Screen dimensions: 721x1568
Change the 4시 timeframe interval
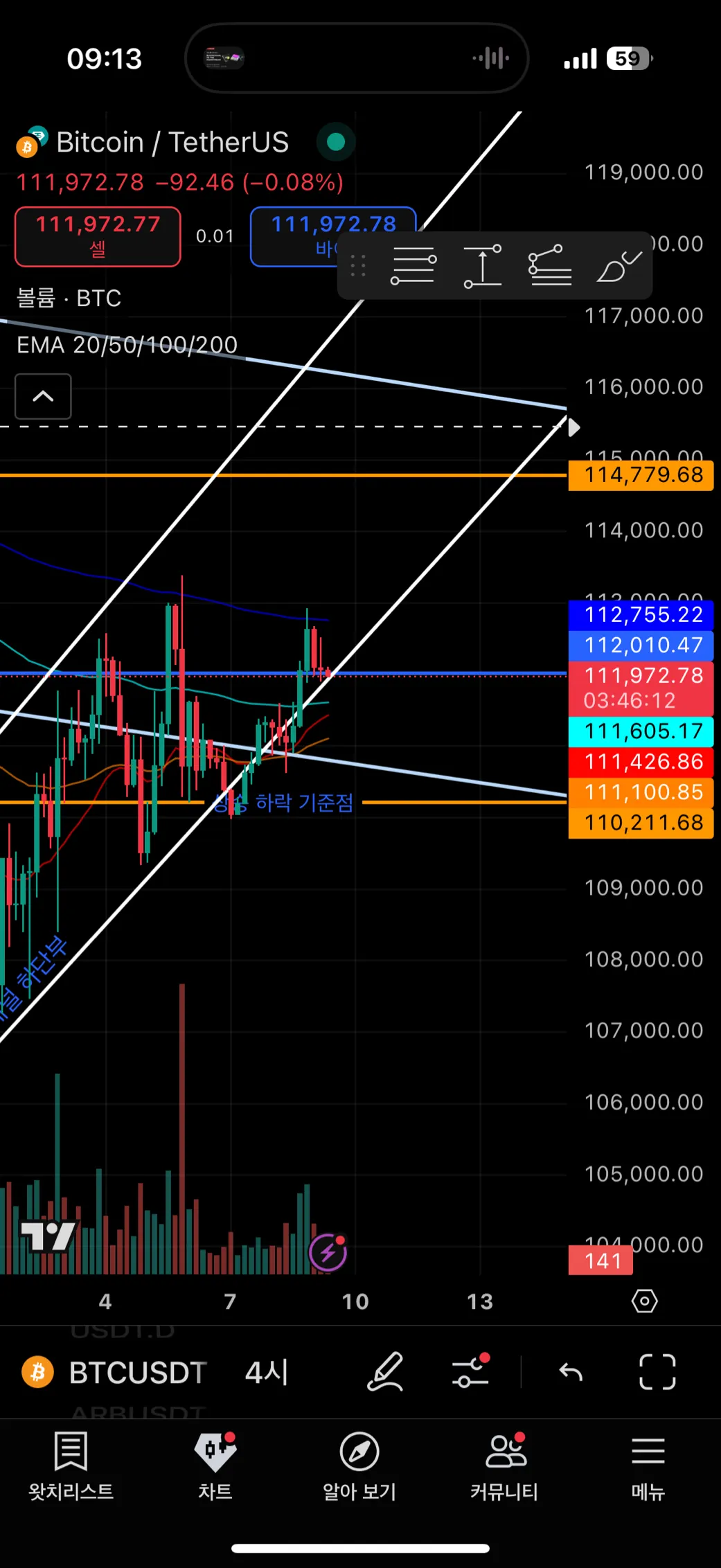click(267, 1372)
